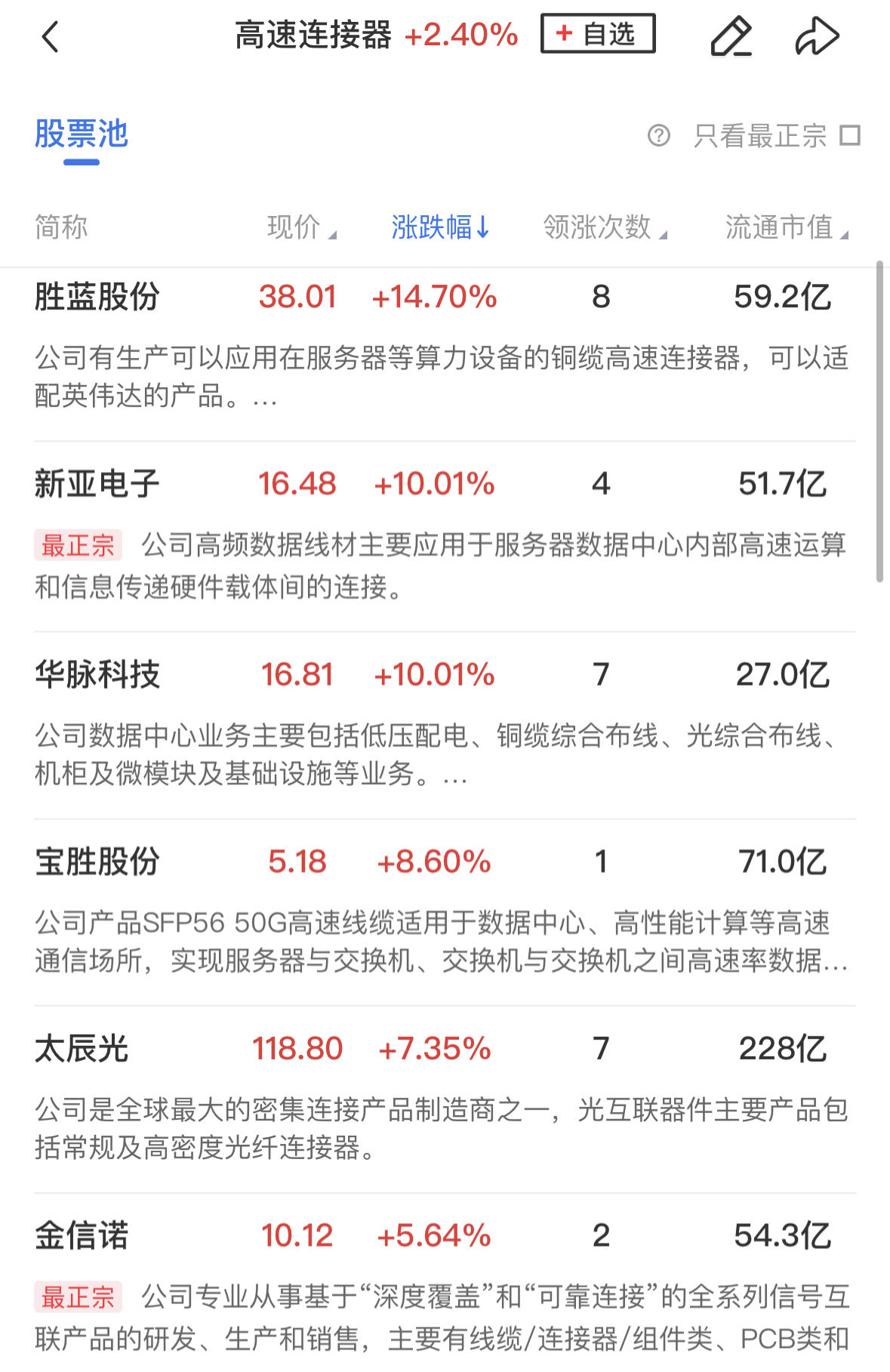Share this 高速连接器 sector page

[x=817, y=36]
